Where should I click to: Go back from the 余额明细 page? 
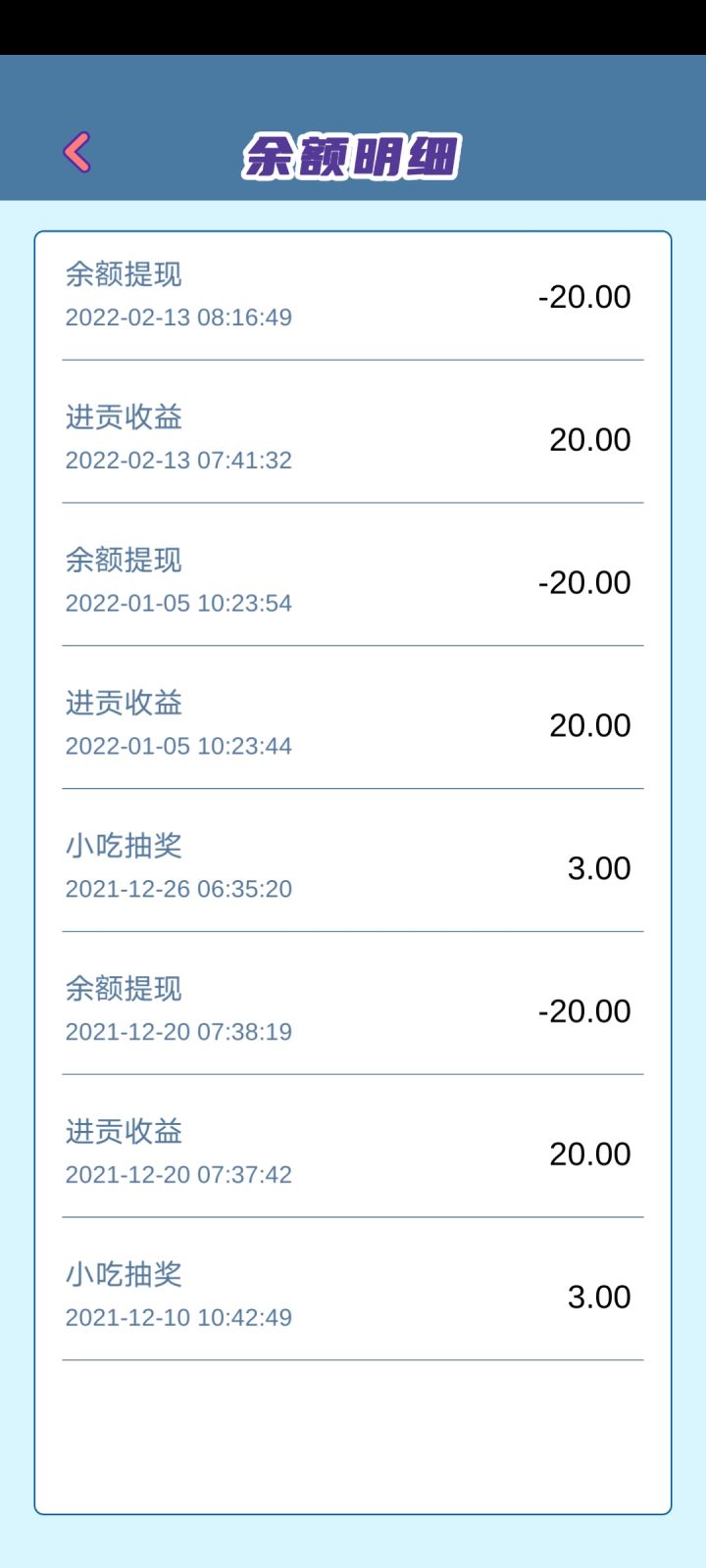pos(77,153)
